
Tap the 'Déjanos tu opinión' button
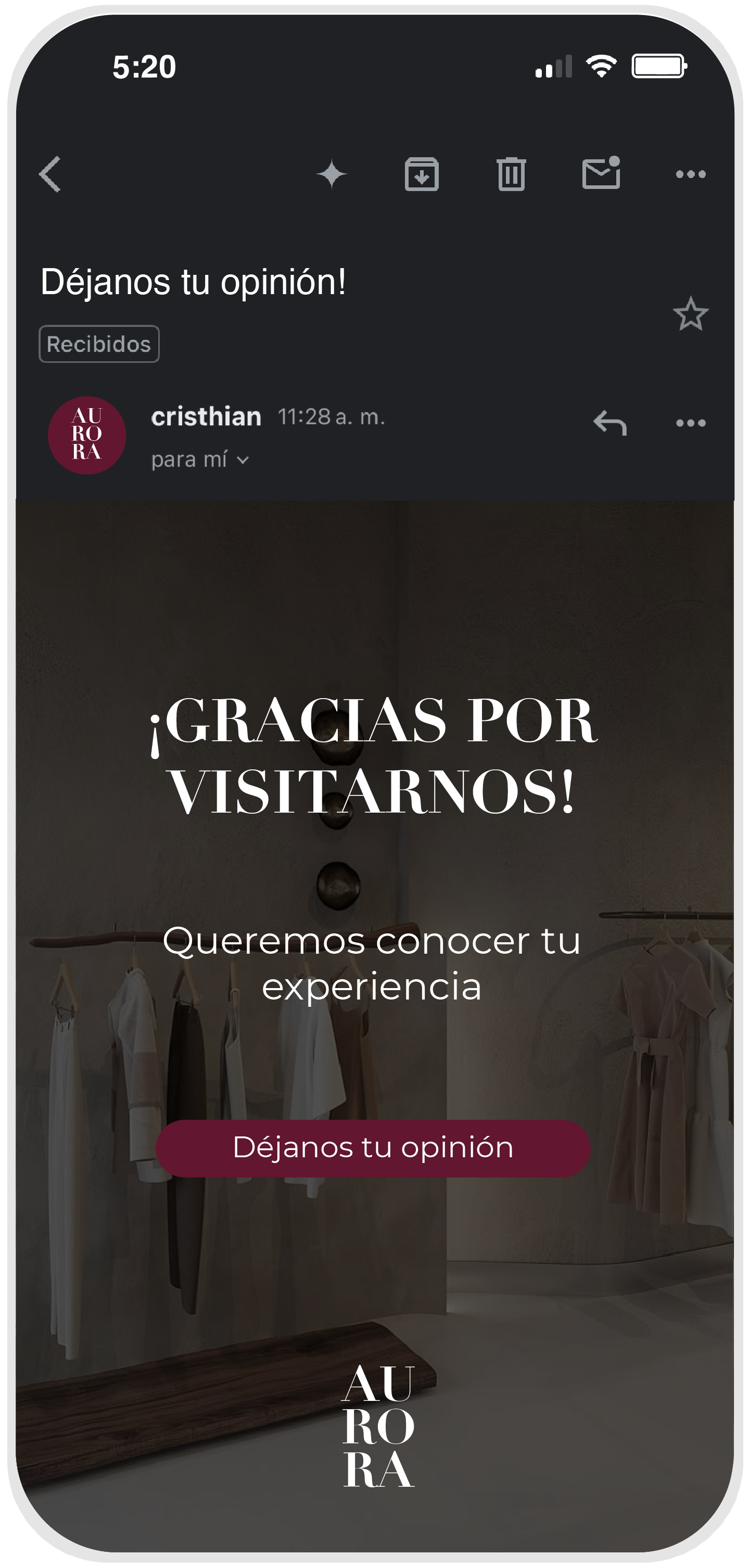click(x=373, y=1148)
